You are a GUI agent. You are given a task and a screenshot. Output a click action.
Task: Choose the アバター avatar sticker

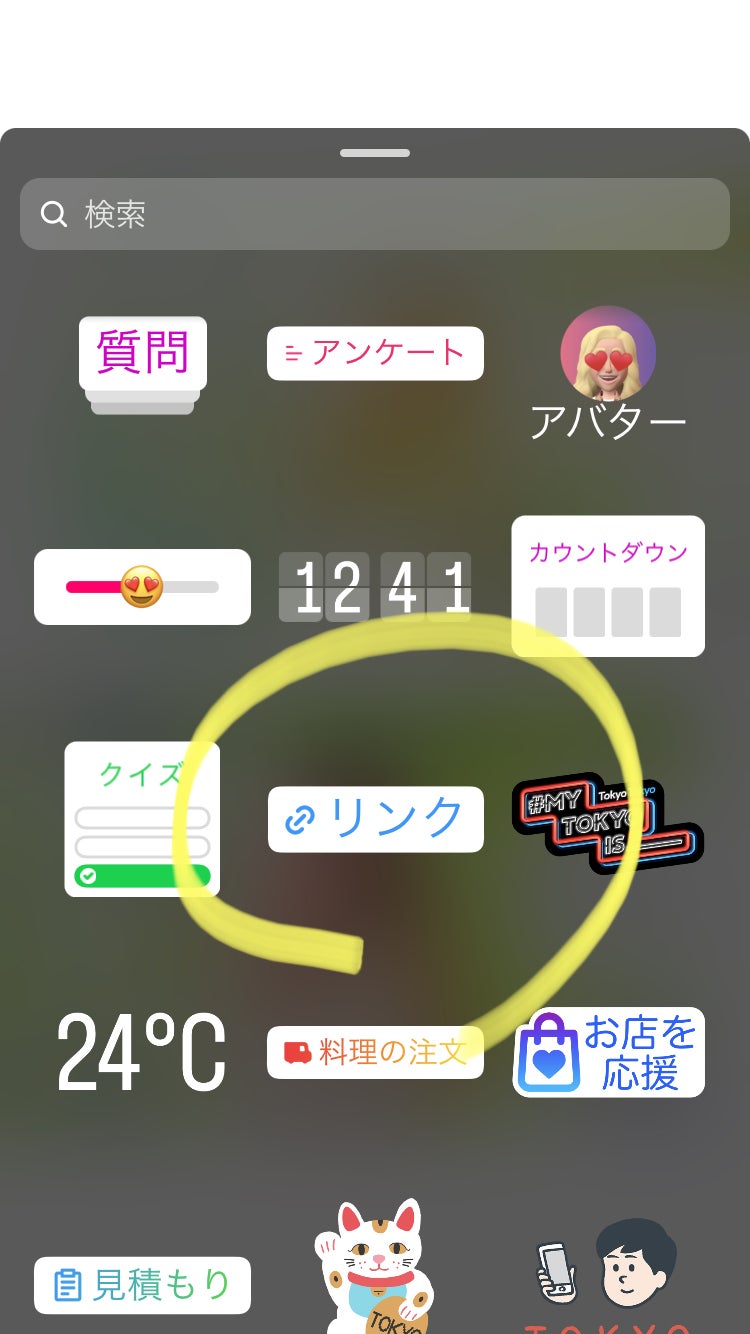pos(607,373)
